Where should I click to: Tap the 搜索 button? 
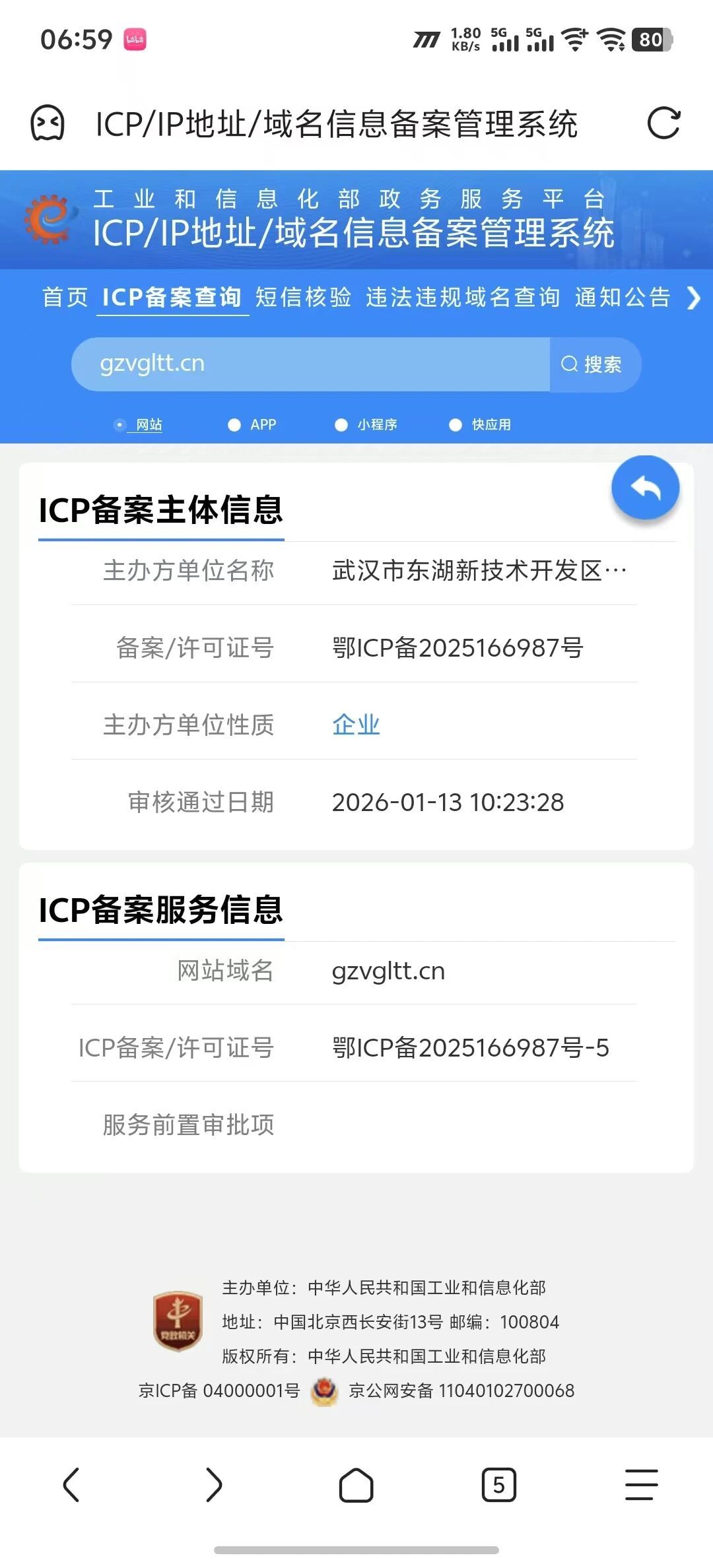point(593,364)
